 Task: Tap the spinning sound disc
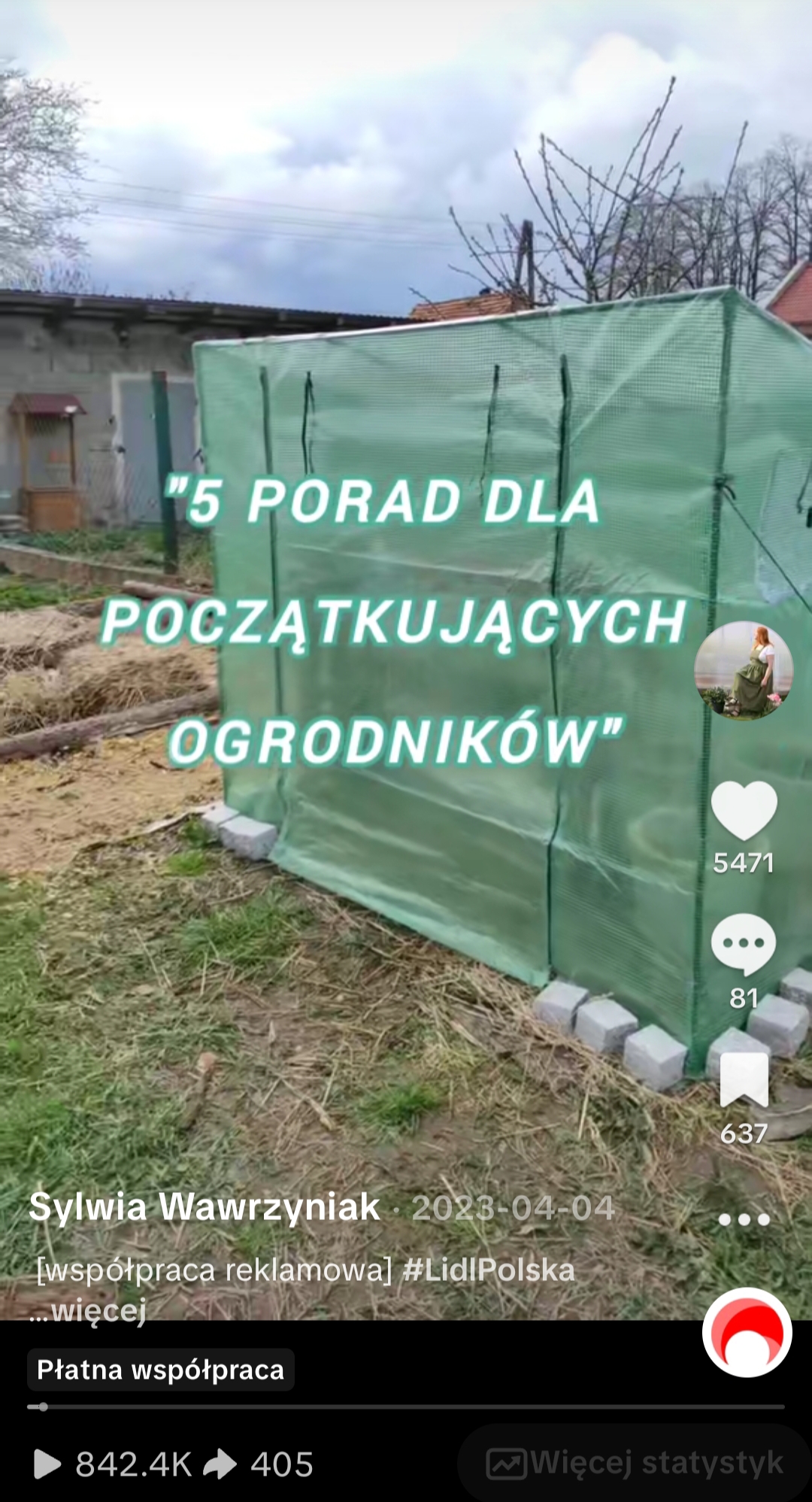747,1332
